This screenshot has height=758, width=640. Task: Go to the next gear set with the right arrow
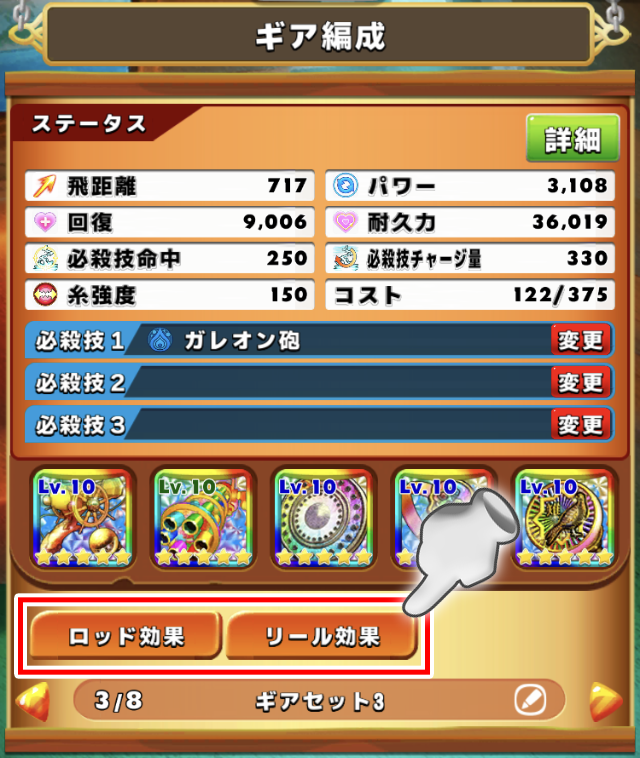coord(606,699)
